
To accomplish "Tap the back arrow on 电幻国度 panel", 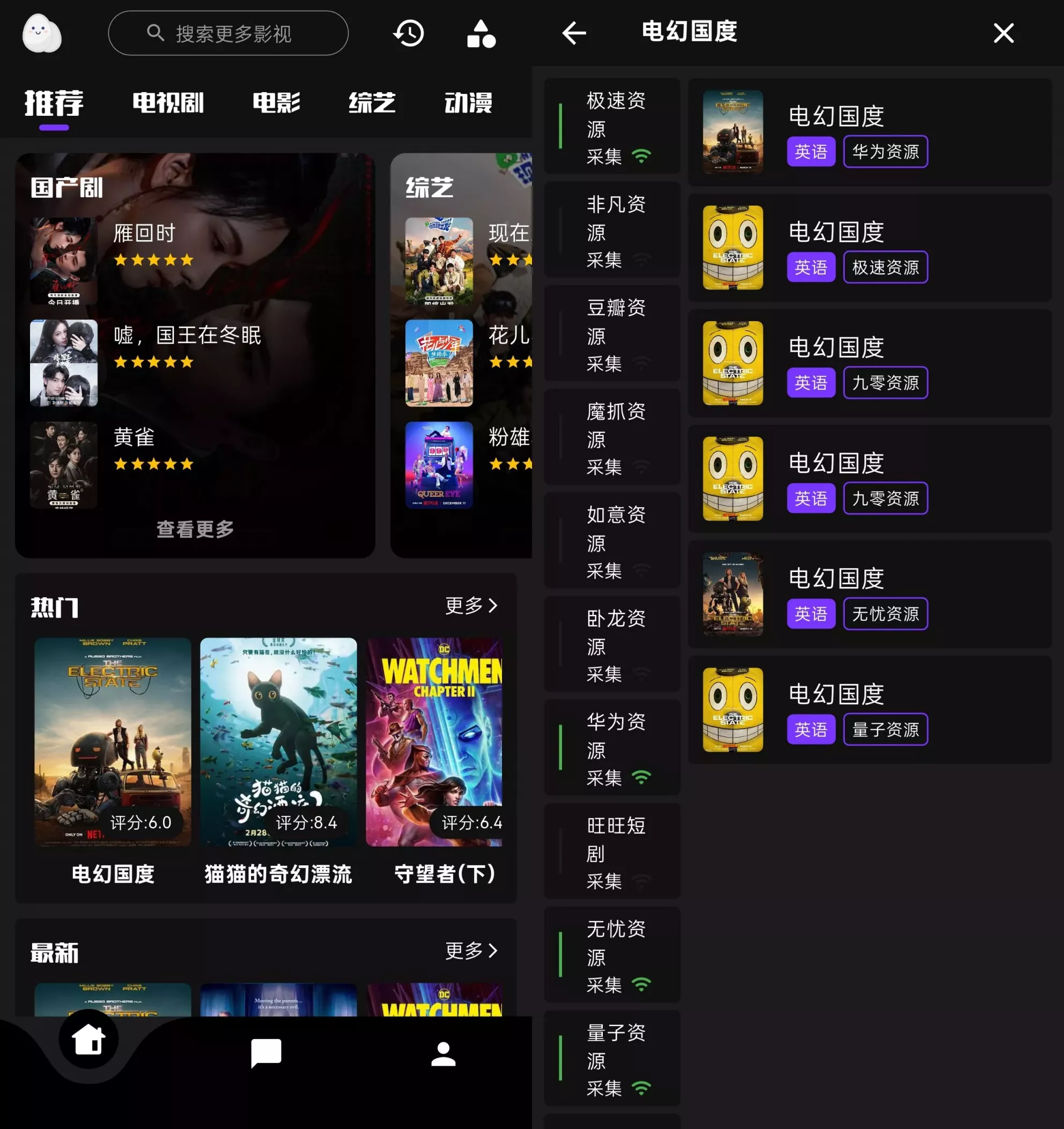I will click(x=574, y=34).
